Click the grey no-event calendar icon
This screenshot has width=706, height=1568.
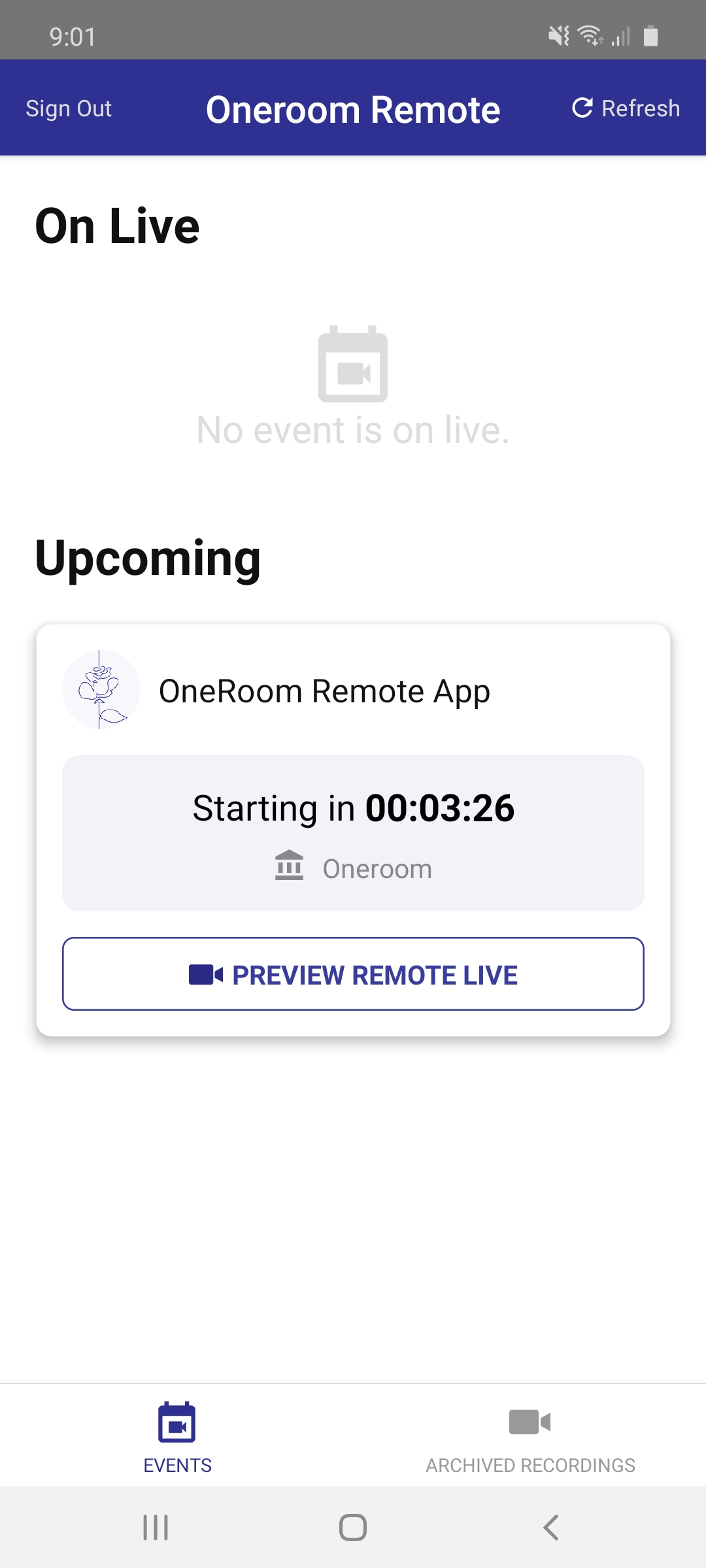point(352,366)
